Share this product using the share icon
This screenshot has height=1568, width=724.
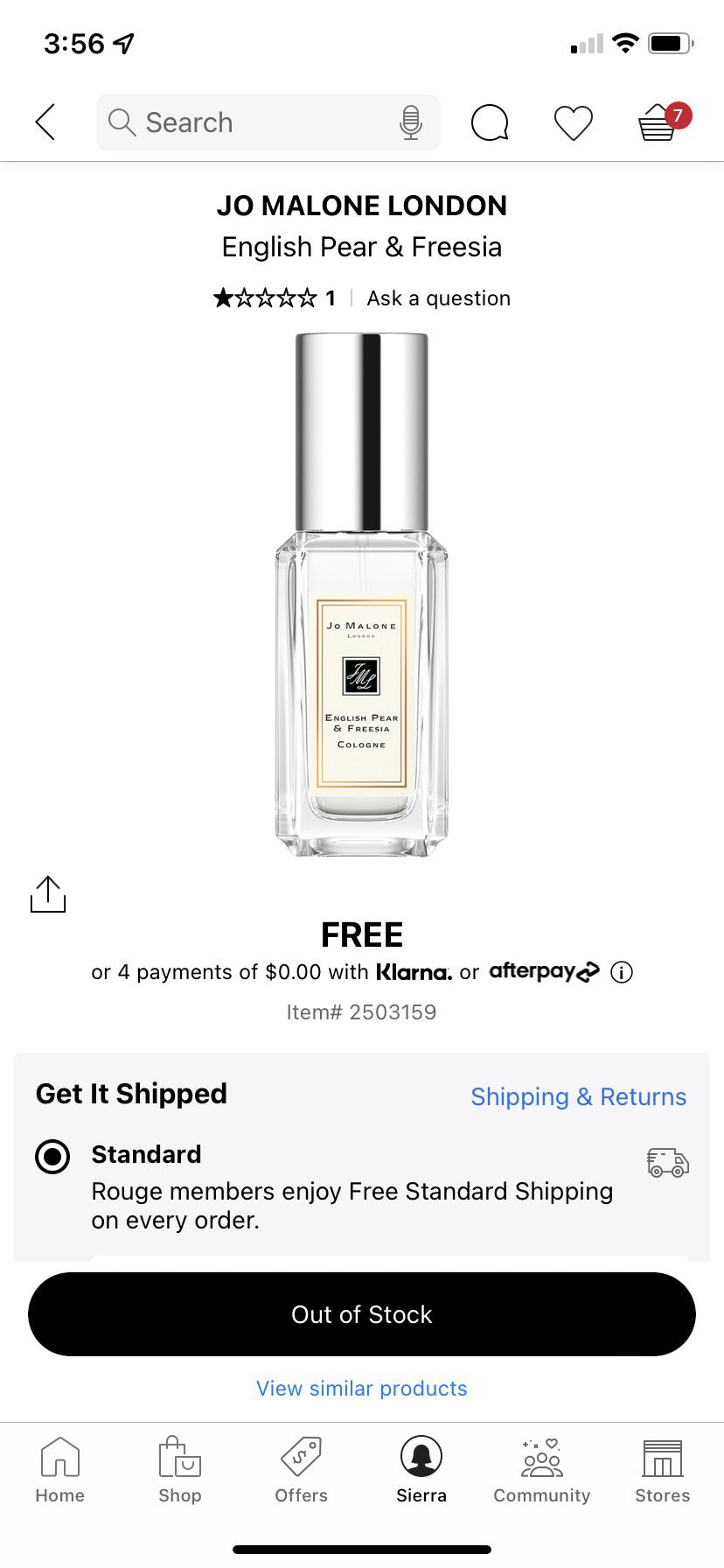click(x=47, y=894)
